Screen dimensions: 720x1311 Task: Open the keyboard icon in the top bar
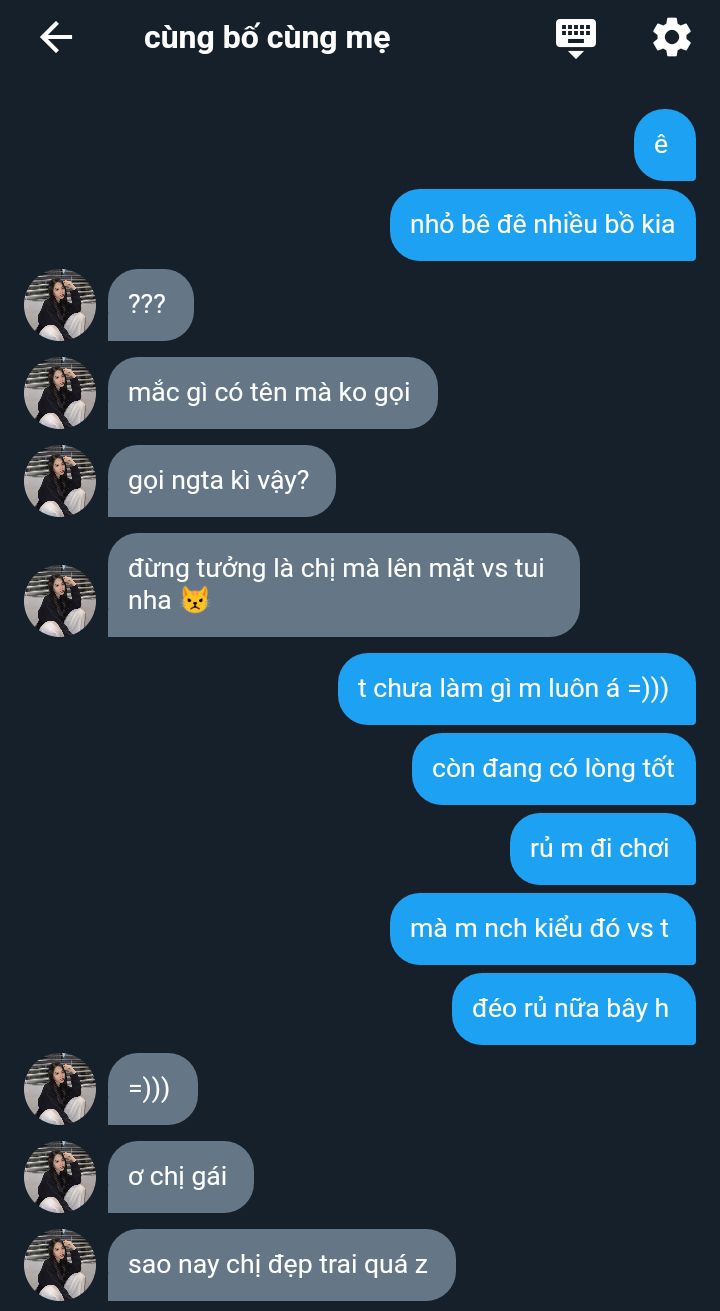(576, 38)
